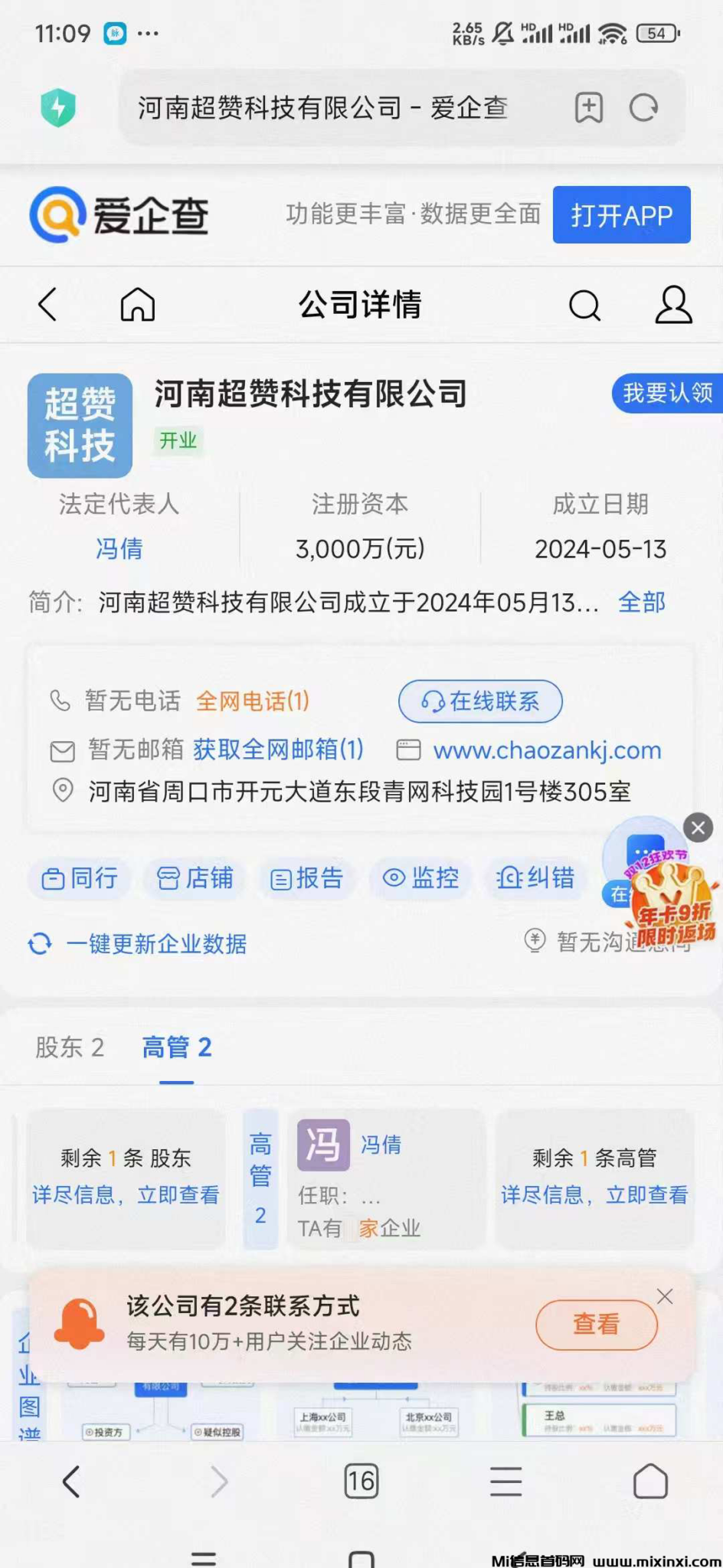Tap the 监控 monitoring icon
Viewport: 723px width, 1568px height.
tap(421, 878)
